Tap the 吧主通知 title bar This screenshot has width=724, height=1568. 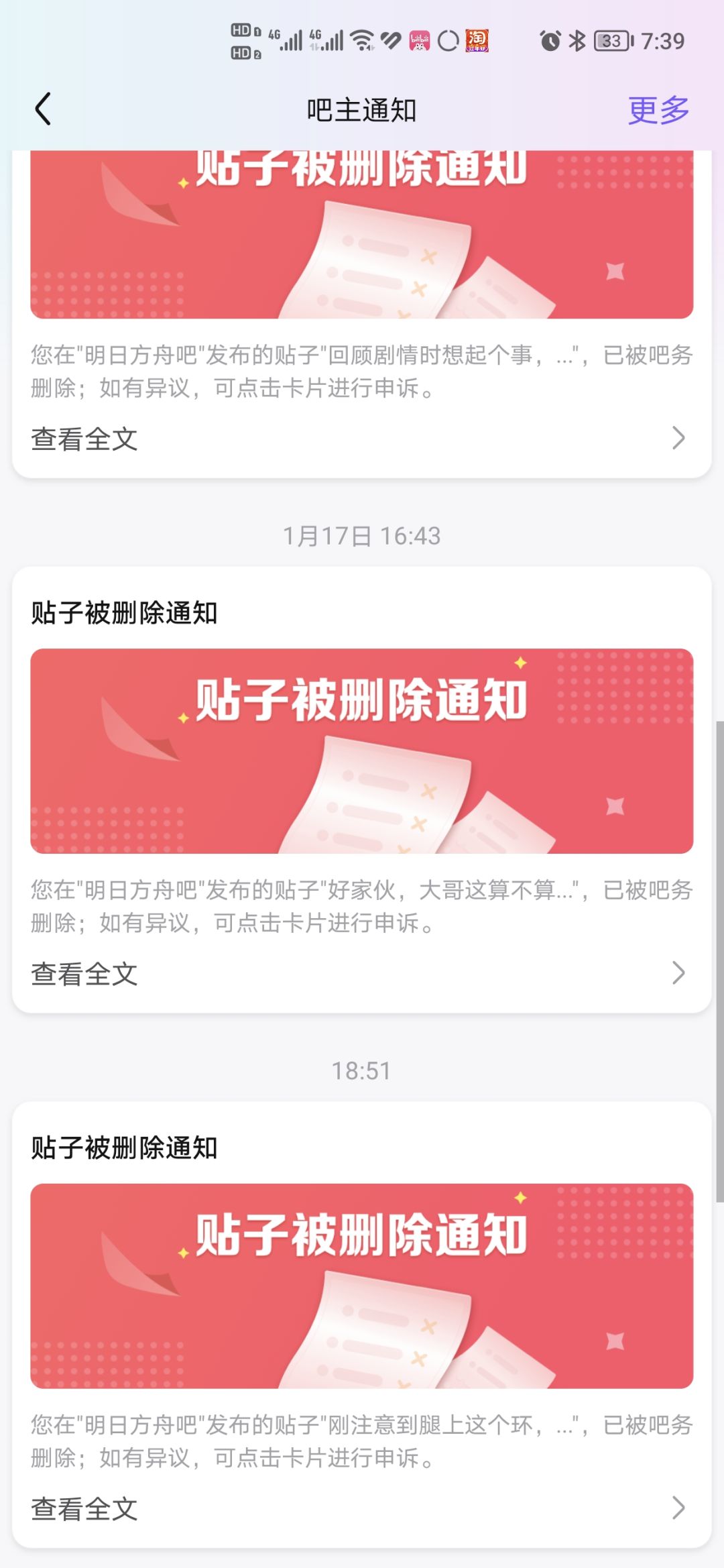[361, 108]
